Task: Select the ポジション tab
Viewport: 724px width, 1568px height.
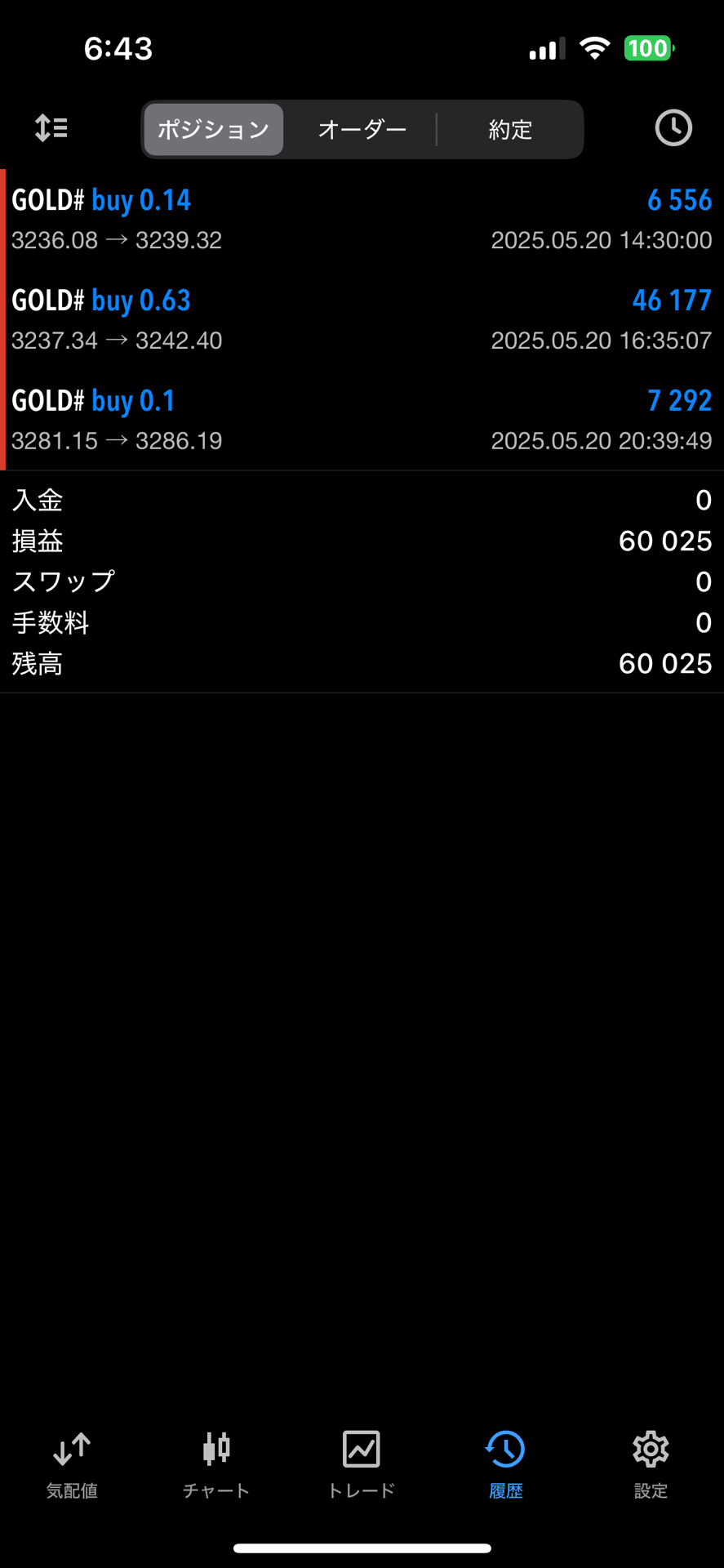Action: (213, 128)
